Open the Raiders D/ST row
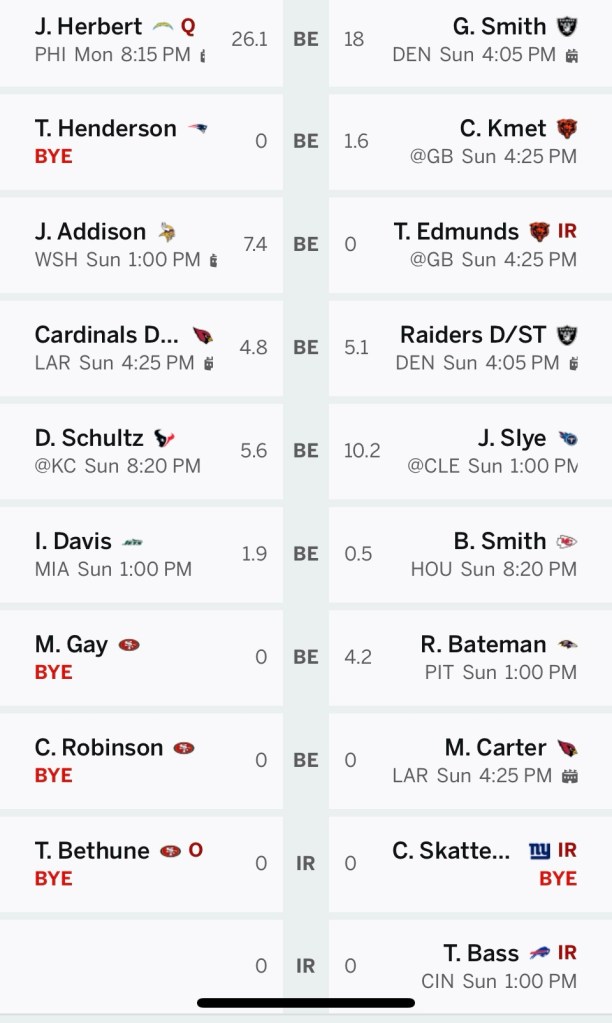 click(x=472, y=335)
